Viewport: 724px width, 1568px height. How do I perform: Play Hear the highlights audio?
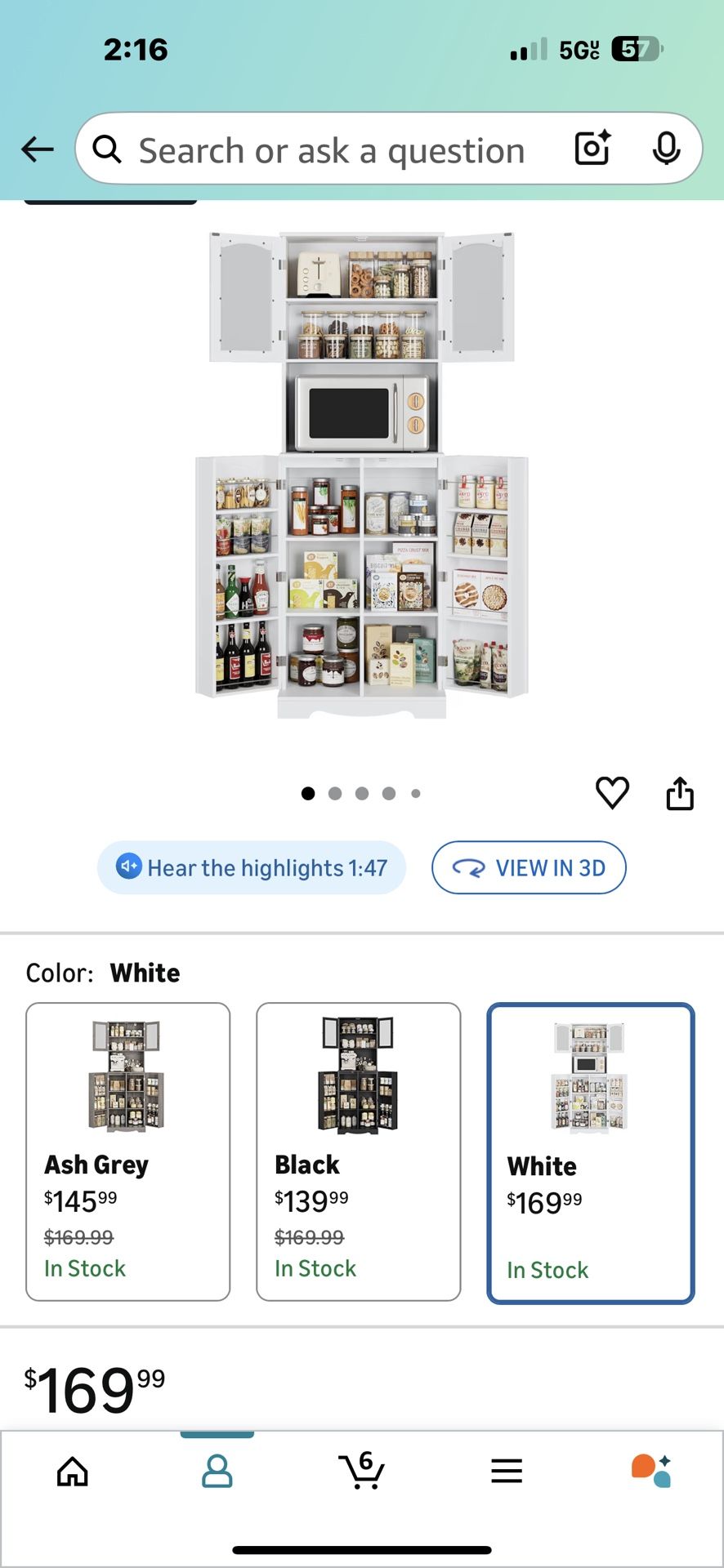251,867
